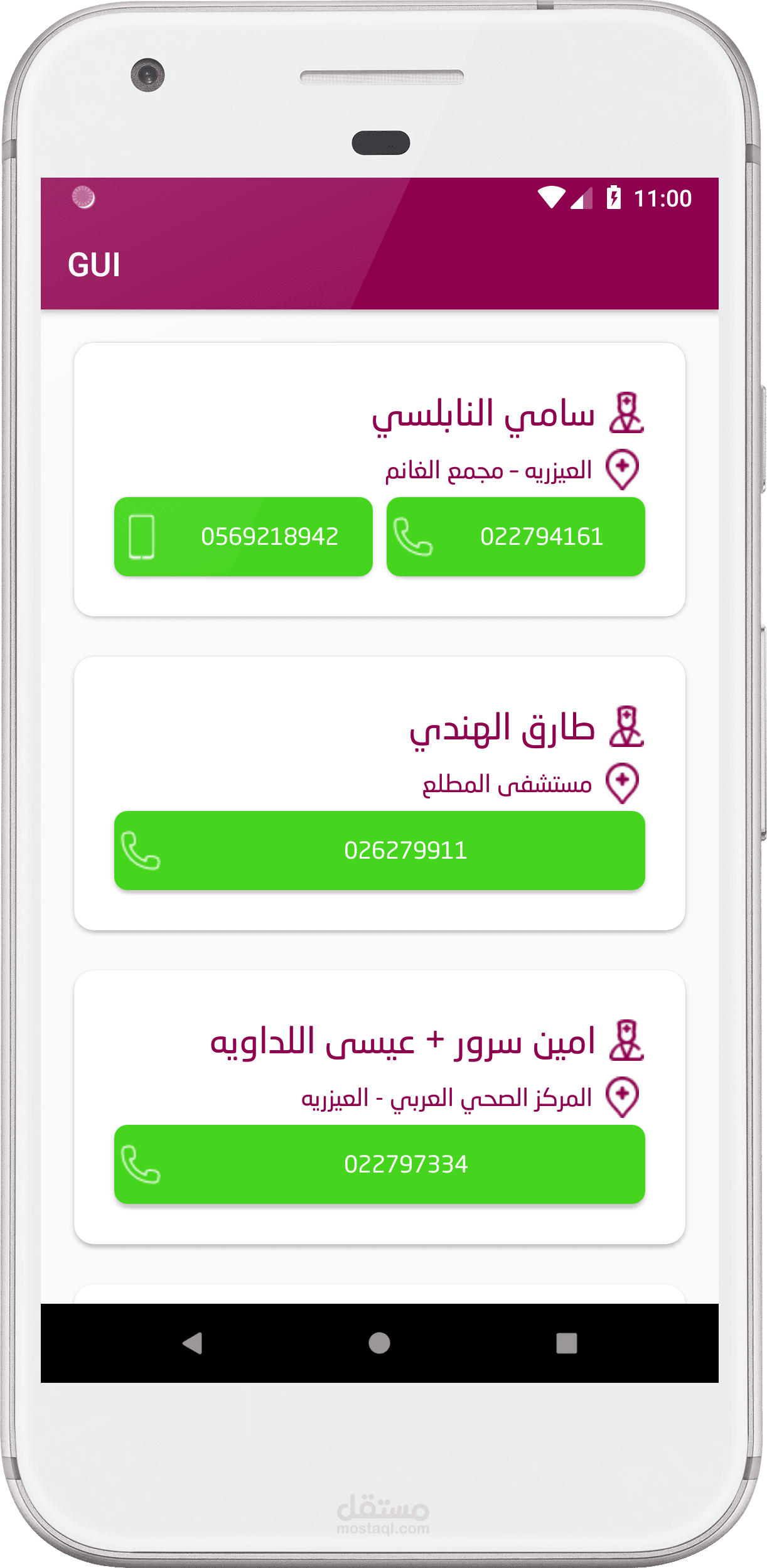
Task: Tap the home button in navigation bar
Action: (379, 1343)
